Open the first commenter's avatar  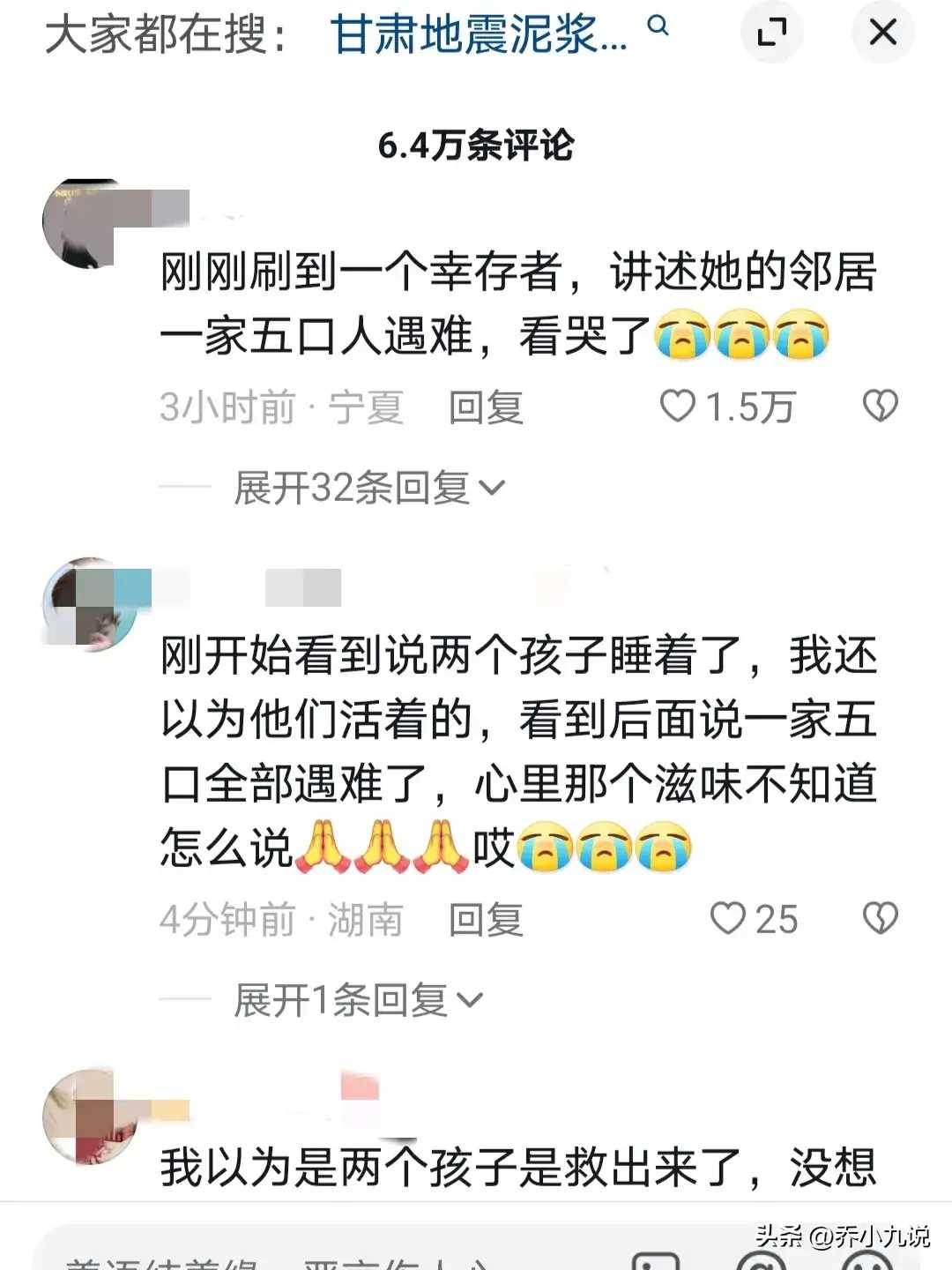(x=88, y=223)
